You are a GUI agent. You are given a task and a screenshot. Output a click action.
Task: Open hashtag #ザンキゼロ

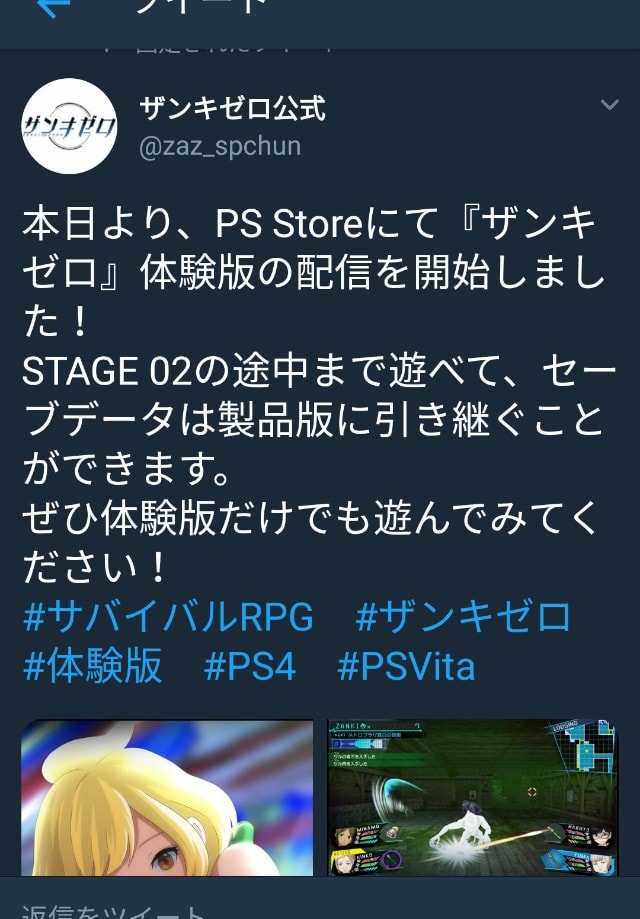tap(463, 616)
